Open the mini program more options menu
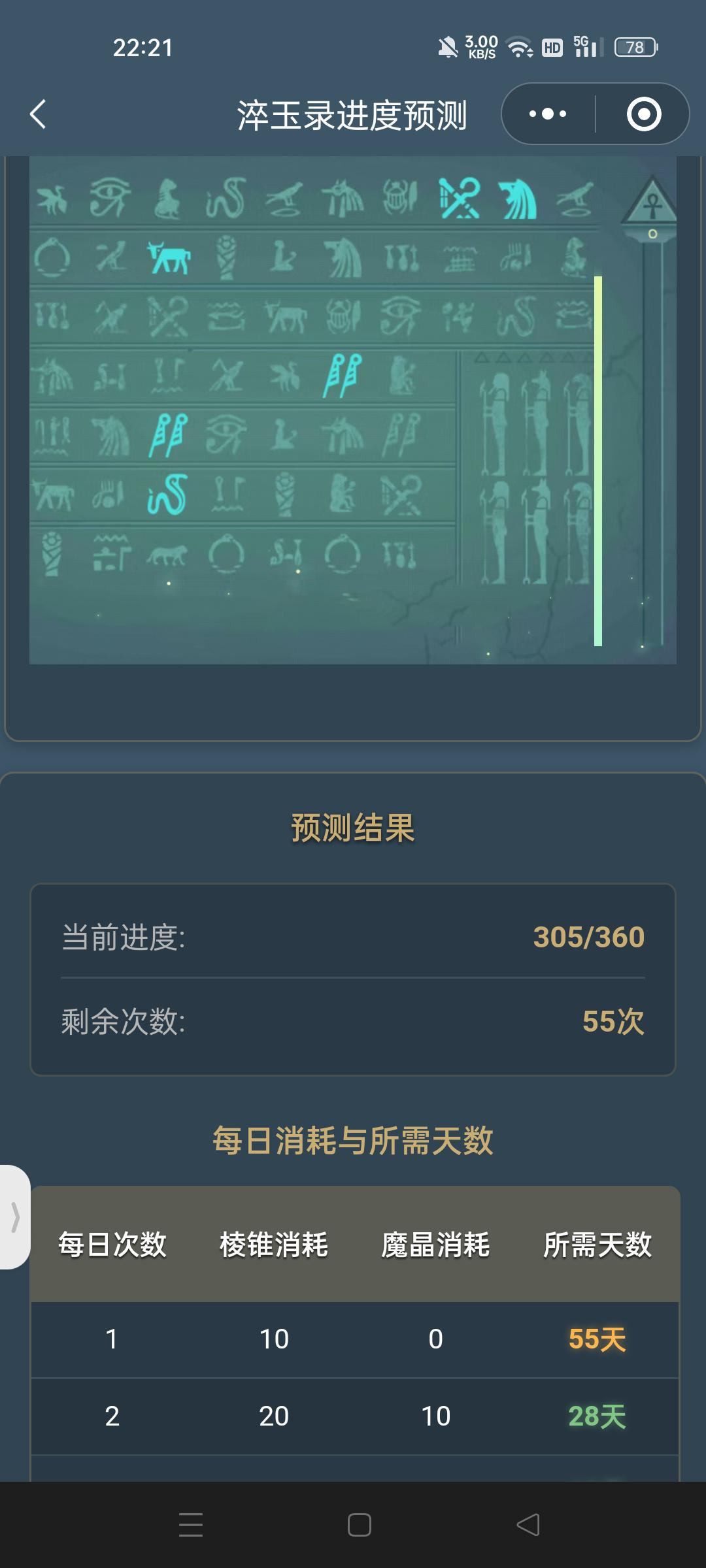The height and width of the screenshot is (1568, 706). 548,114
